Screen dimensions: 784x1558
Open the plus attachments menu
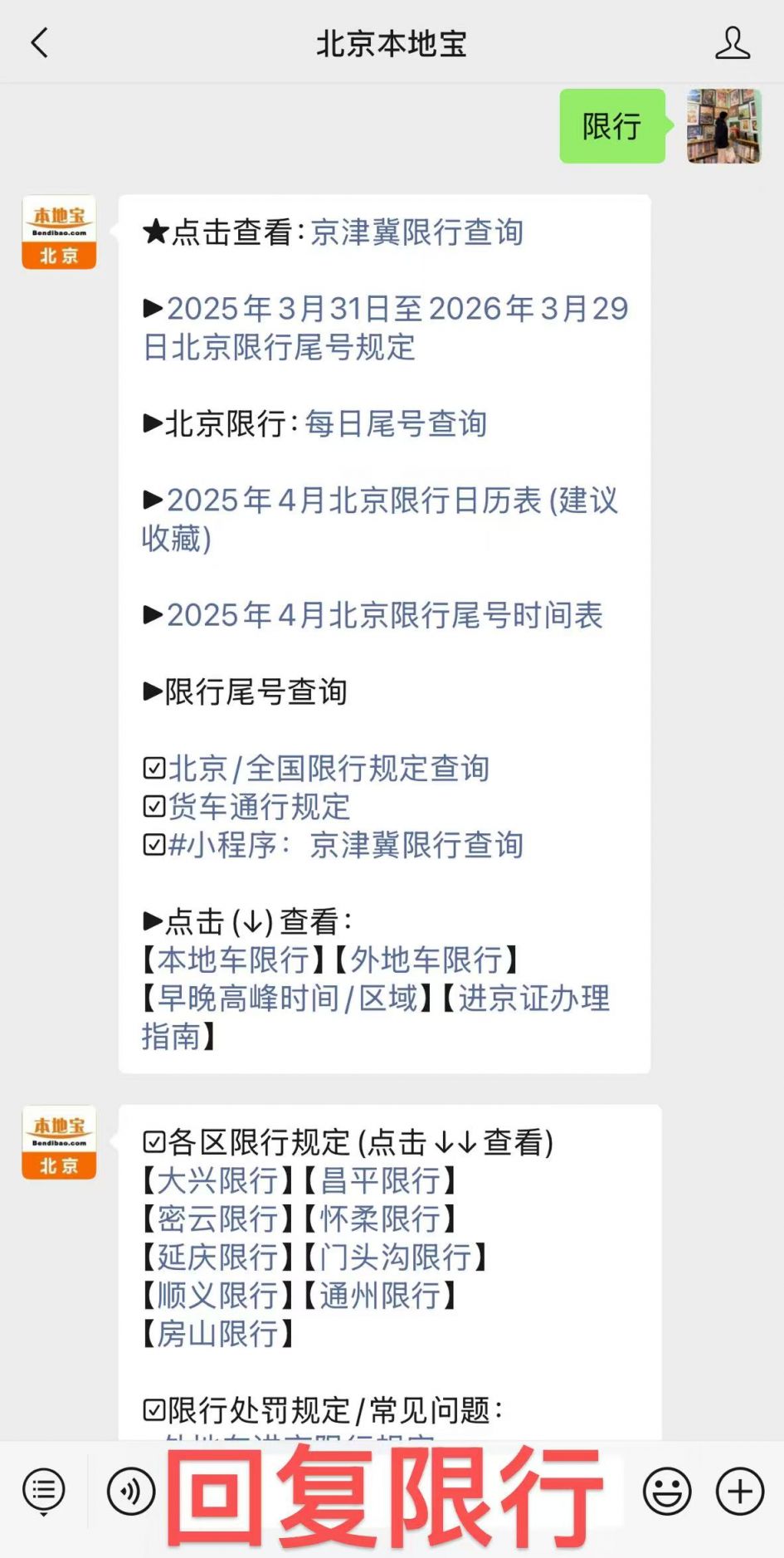(740, 1491)
